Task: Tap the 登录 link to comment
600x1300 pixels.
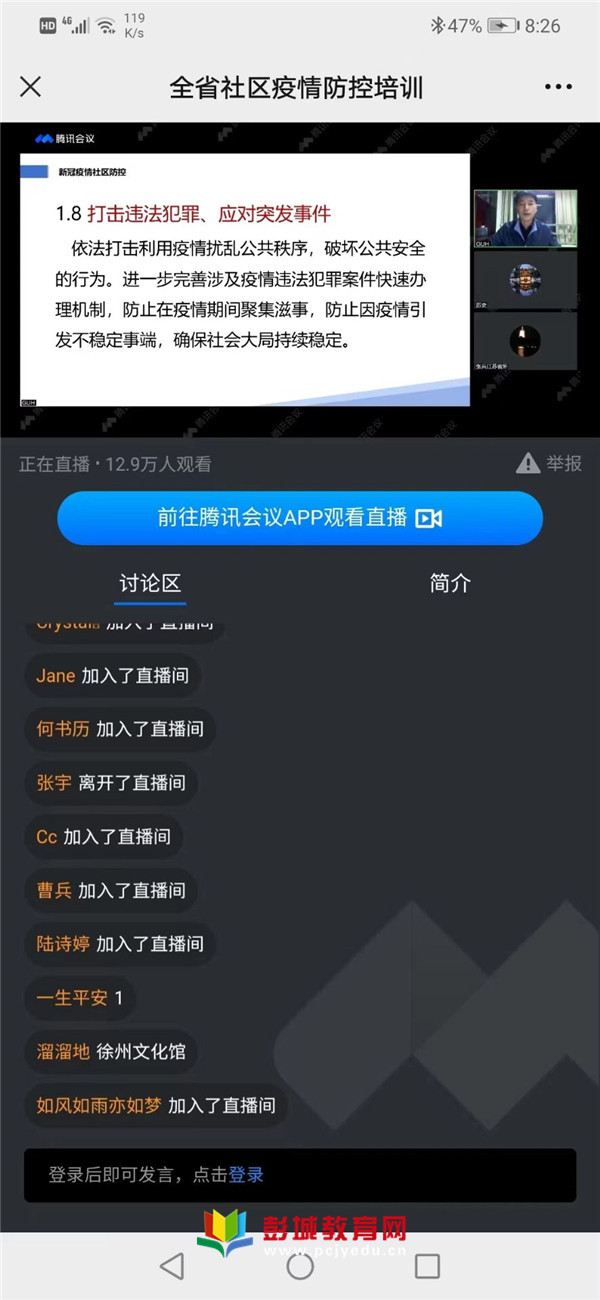Action: coord(246,1175)
